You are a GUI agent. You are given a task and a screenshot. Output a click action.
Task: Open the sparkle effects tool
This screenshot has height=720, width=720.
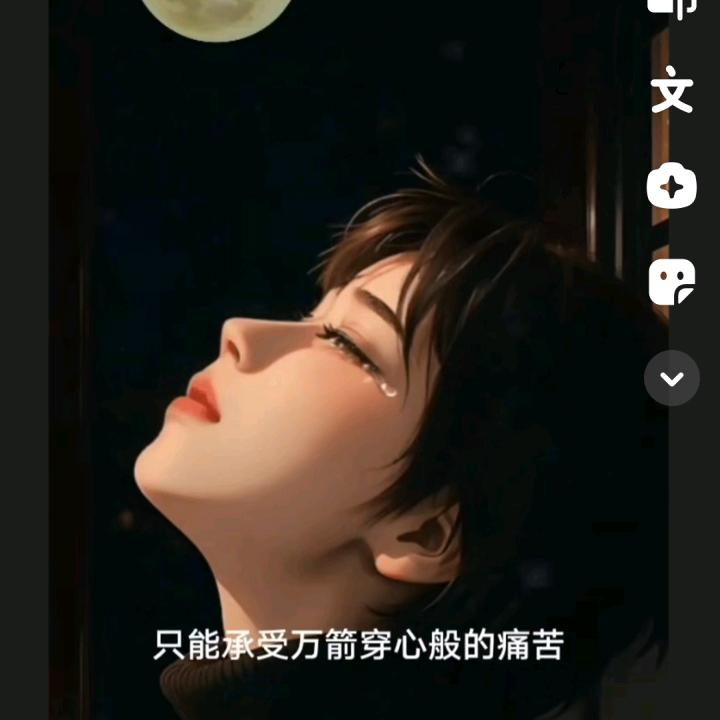(x=671, y=187)
